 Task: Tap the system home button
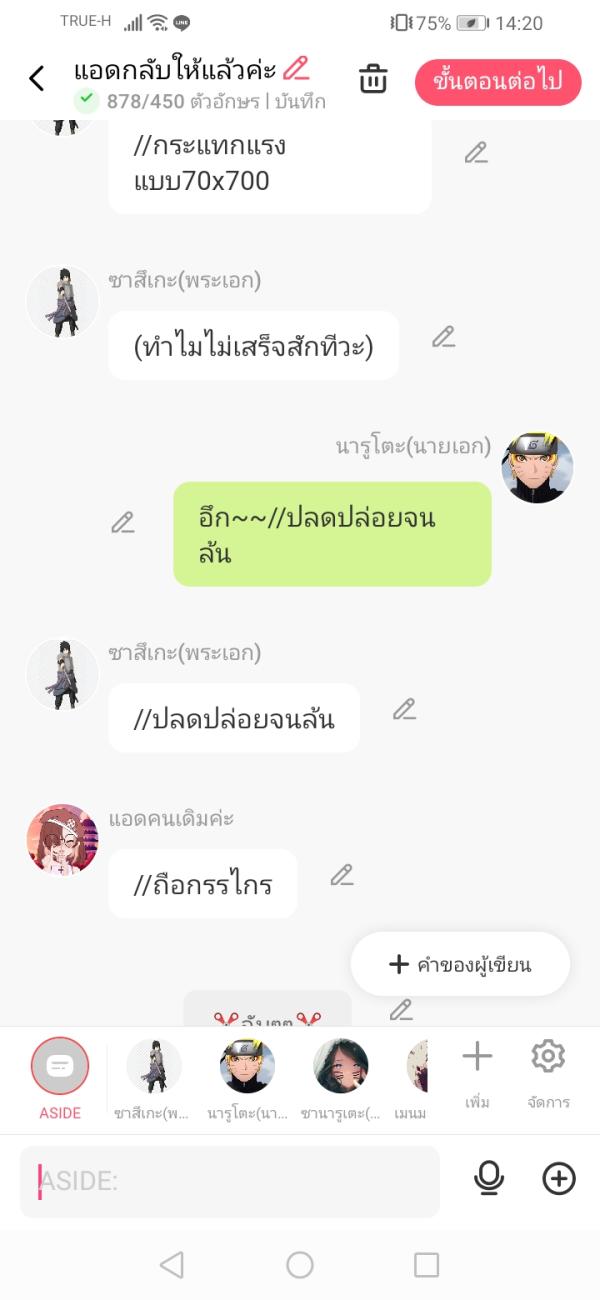(x=300, y=1265)
